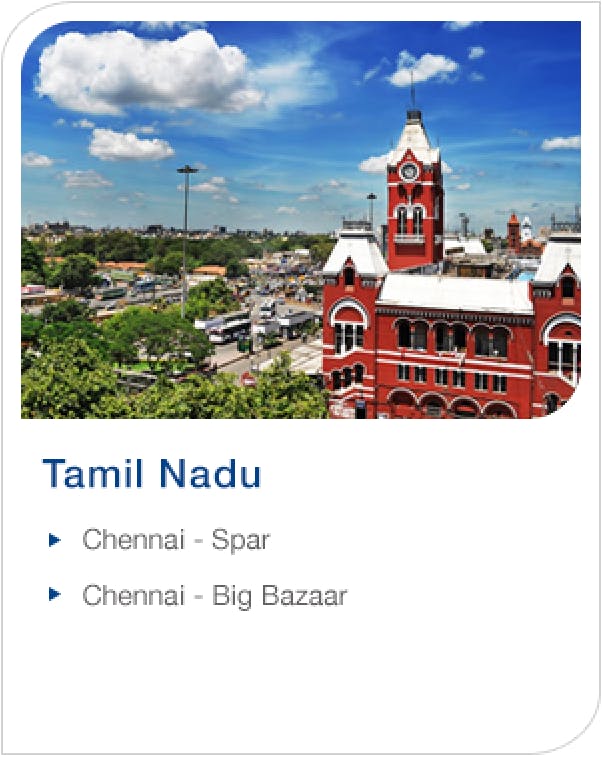
Task: Open the Chennai - Spar location
Action: click(x=176, y=541)
